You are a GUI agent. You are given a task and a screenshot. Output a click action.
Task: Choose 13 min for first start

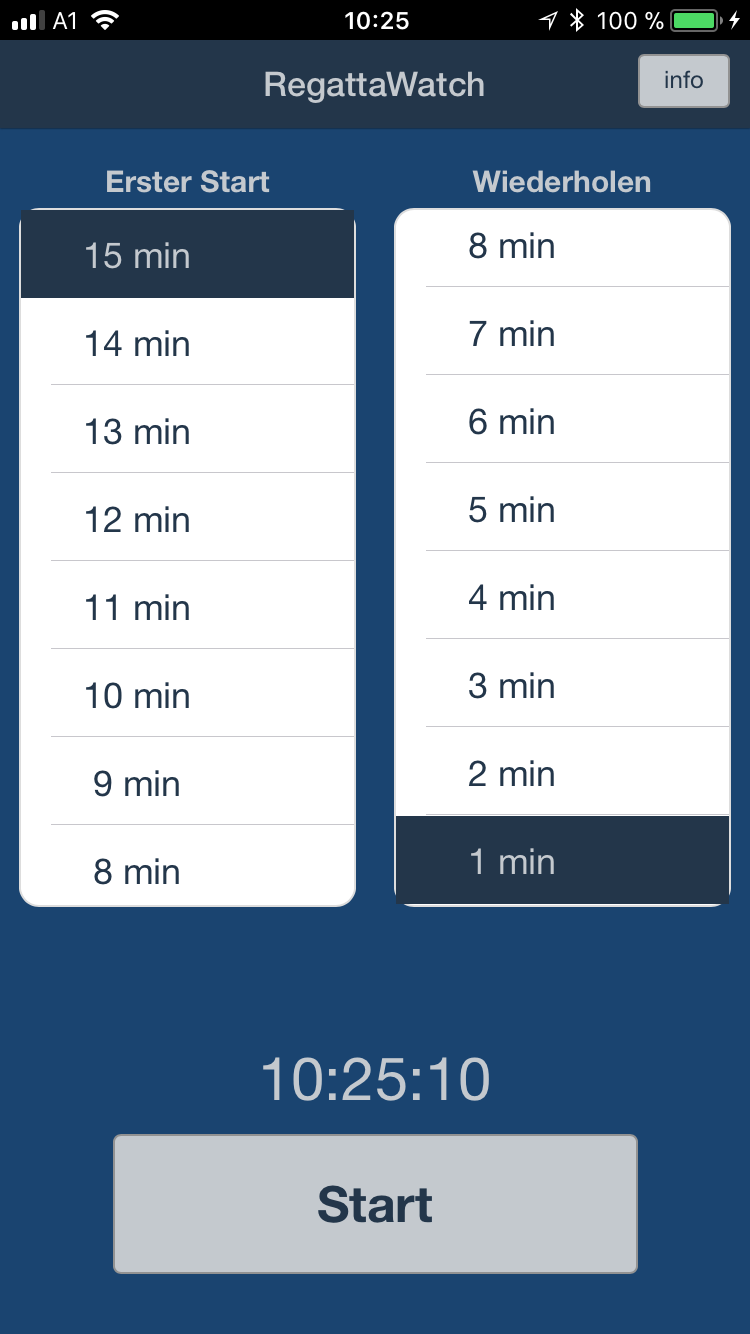187,432
